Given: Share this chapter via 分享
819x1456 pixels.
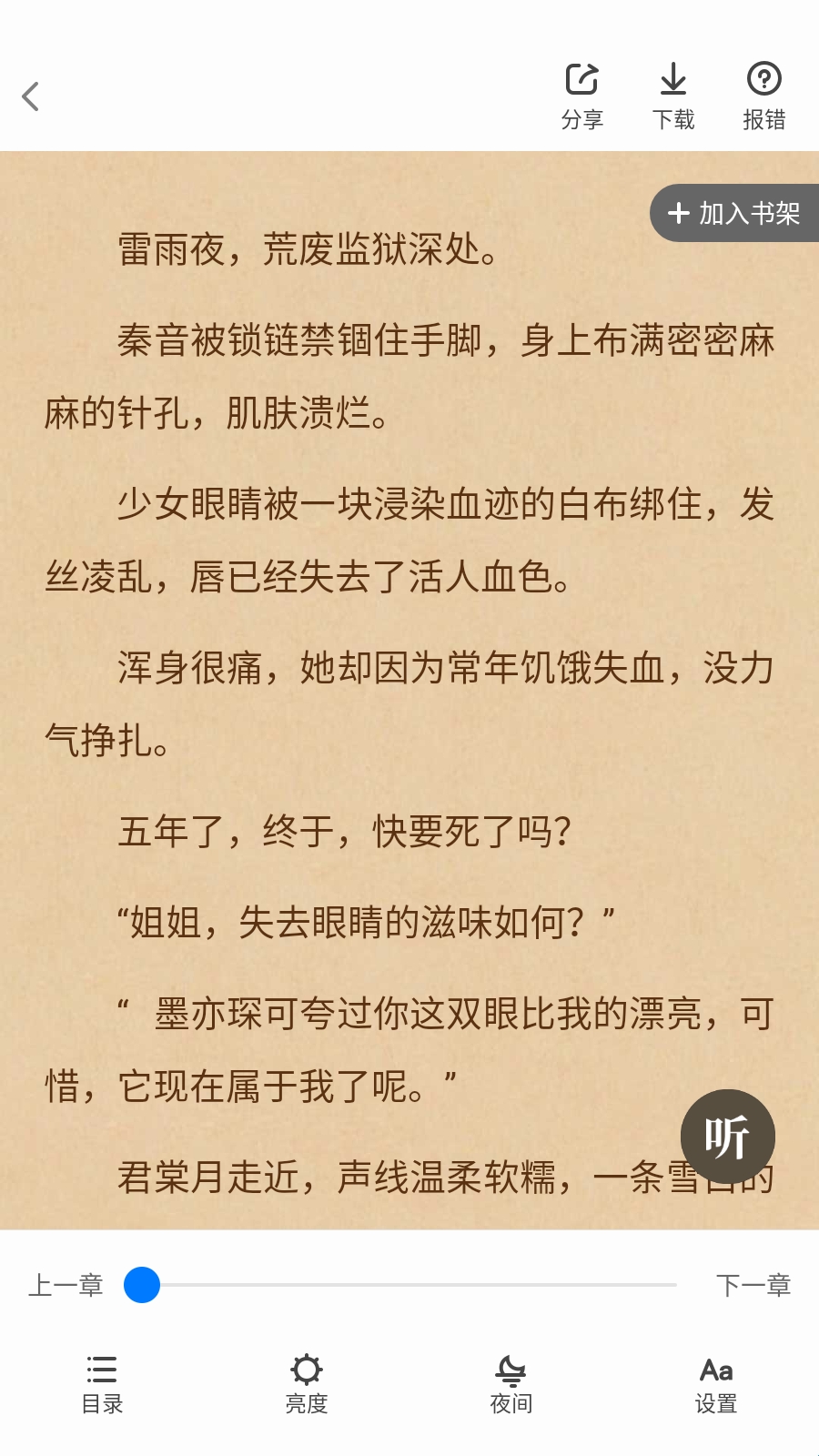Looking at the screenshot, I should click(x=582, y=96).
